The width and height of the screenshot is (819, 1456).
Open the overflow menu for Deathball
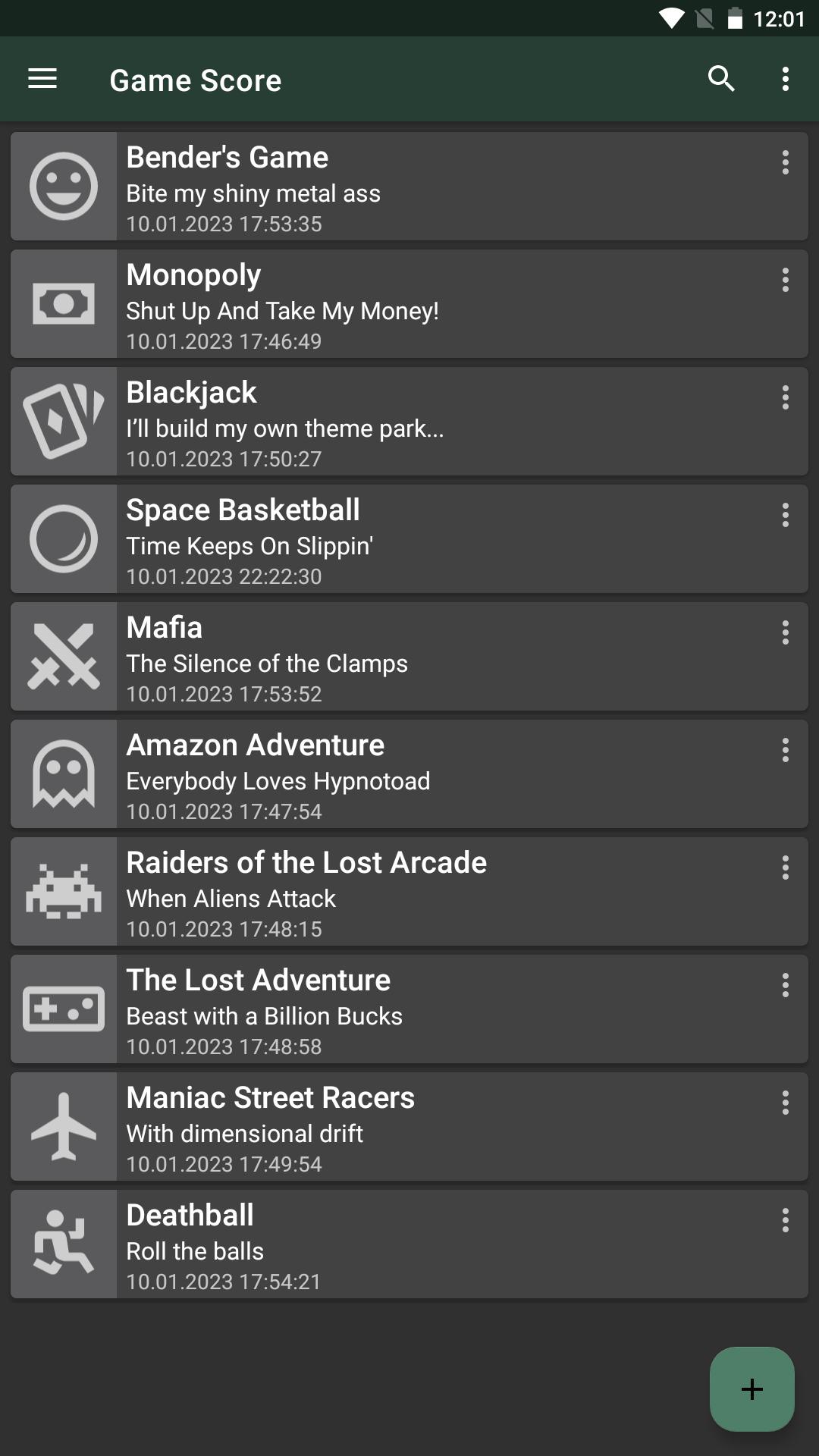pos(785,1220)
